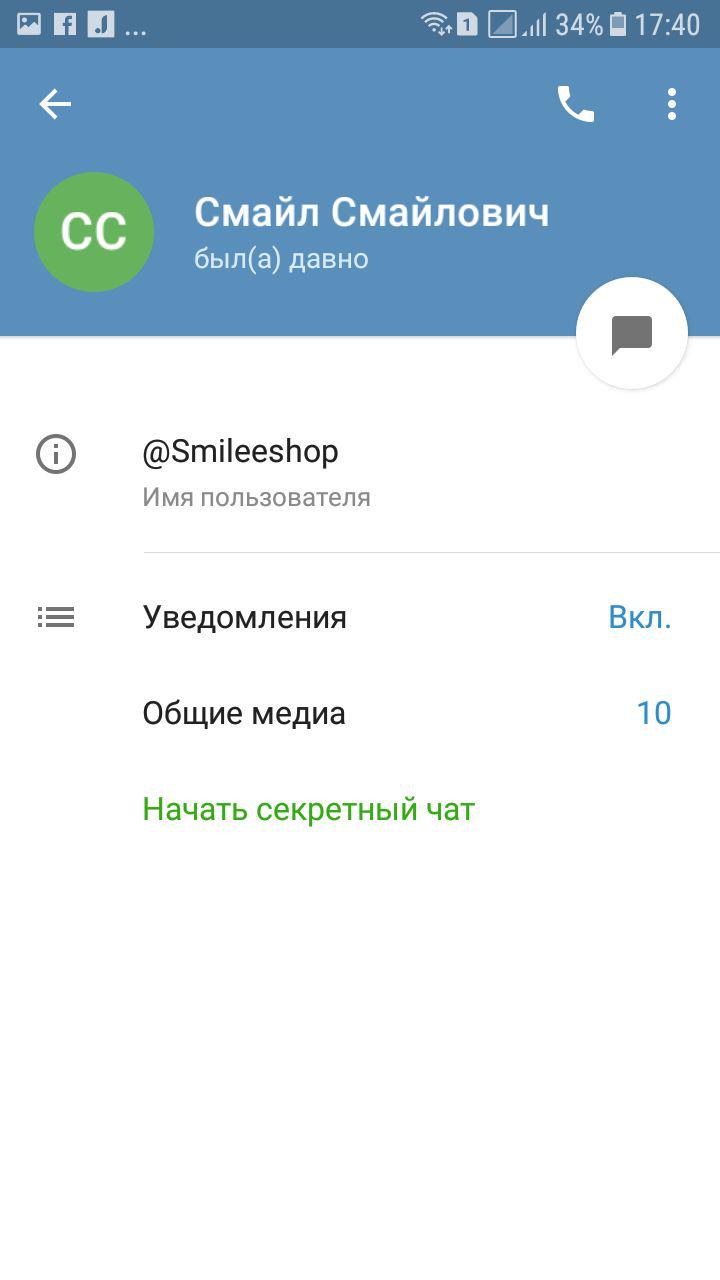Image resolution: width=720 pixels, height=1280 pixels.
Task: Open Уведомления settings row
Action: click(x=360, y=617)
